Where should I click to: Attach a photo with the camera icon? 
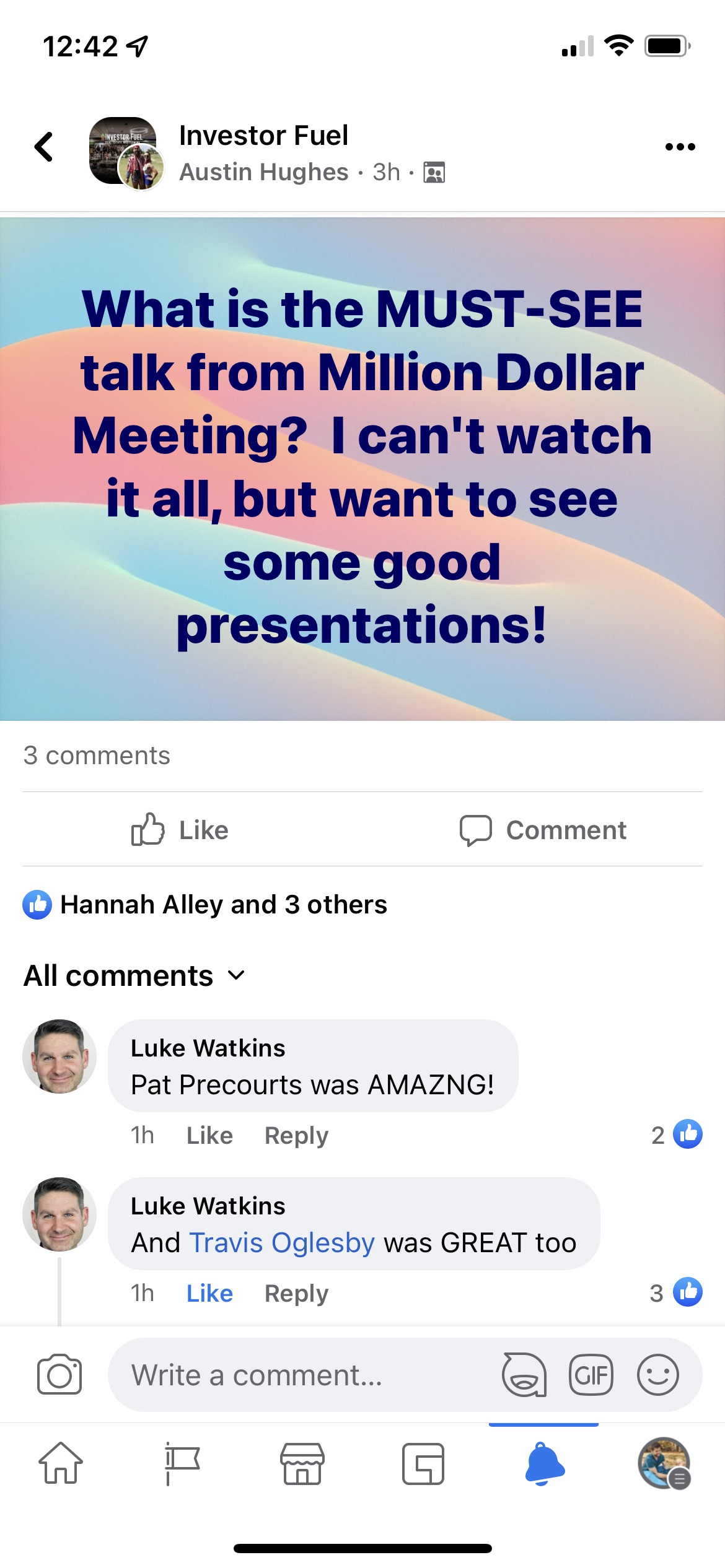(59, 1375)
